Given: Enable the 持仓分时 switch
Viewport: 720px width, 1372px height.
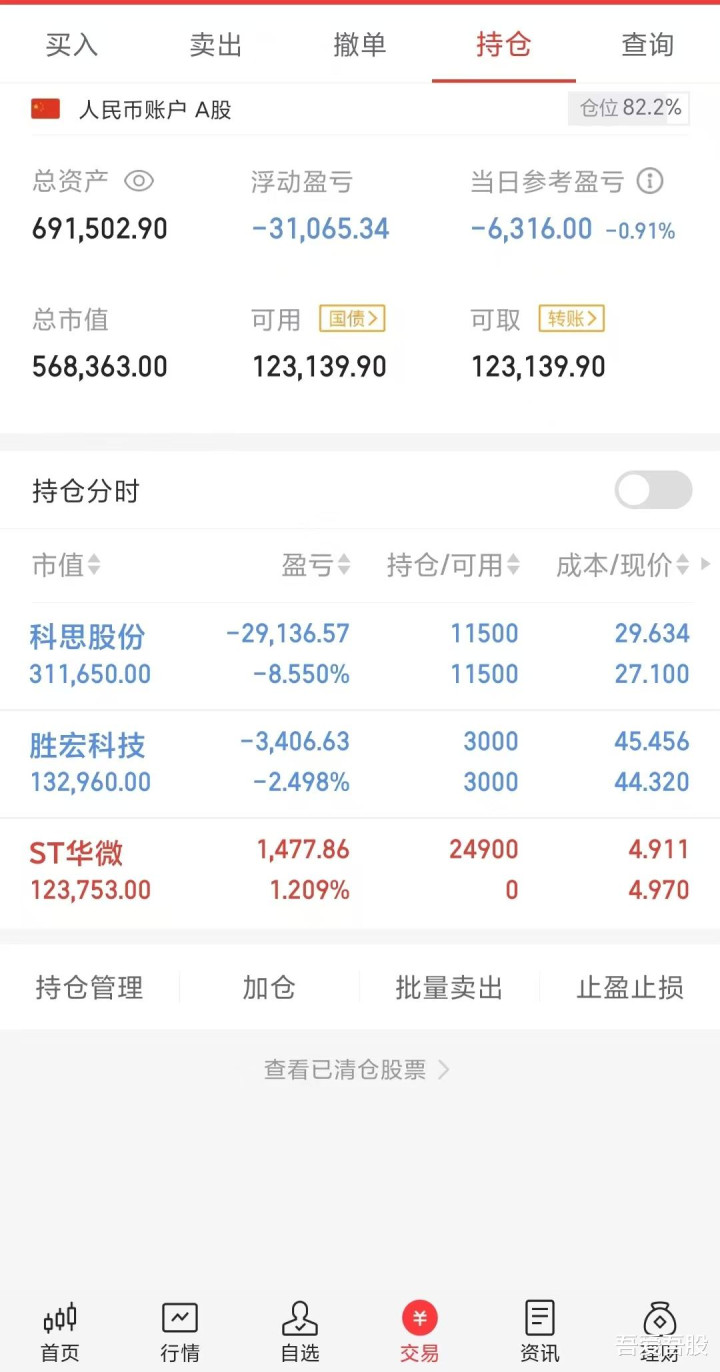Looking at the screenshot, I should (x=653, y=491).
